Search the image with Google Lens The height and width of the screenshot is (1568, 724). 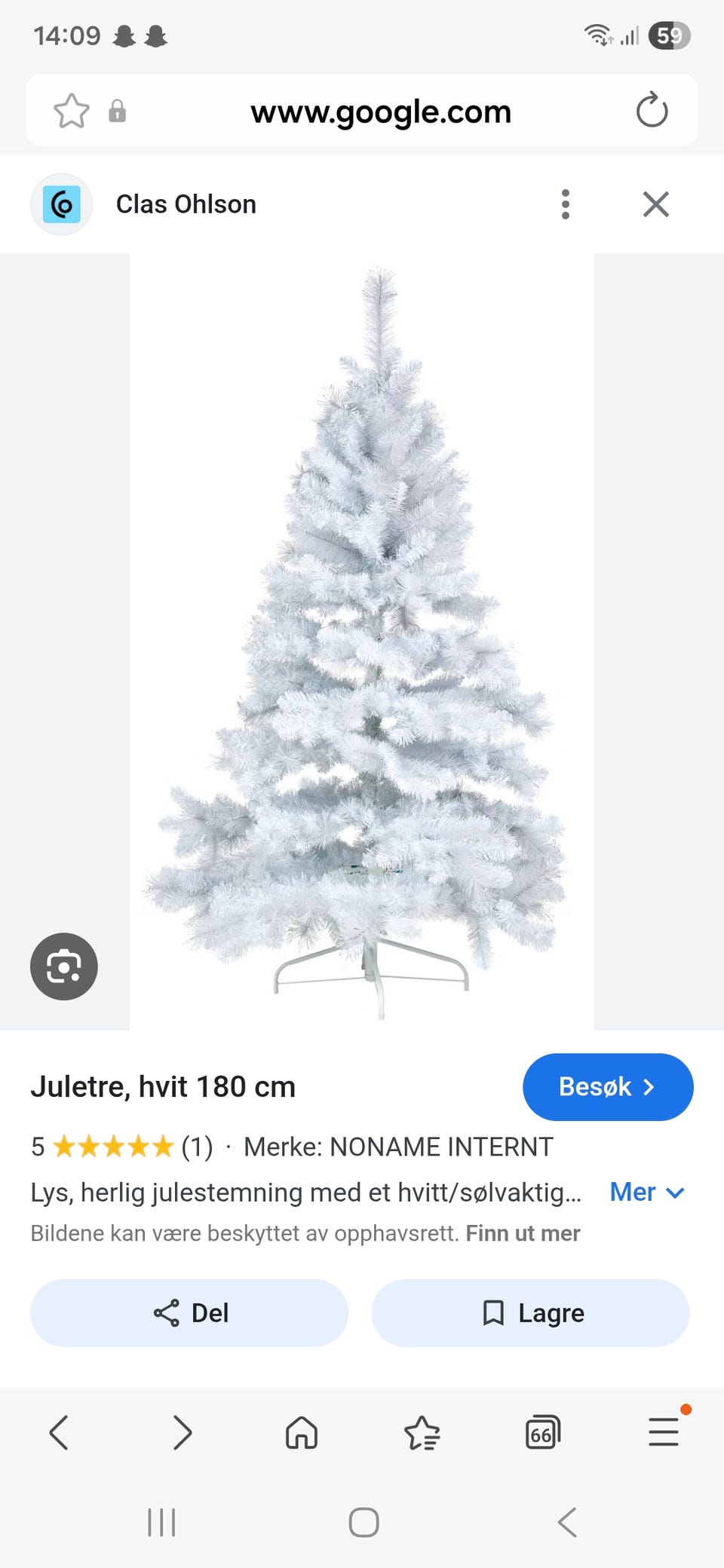click(x=64, y=966)
